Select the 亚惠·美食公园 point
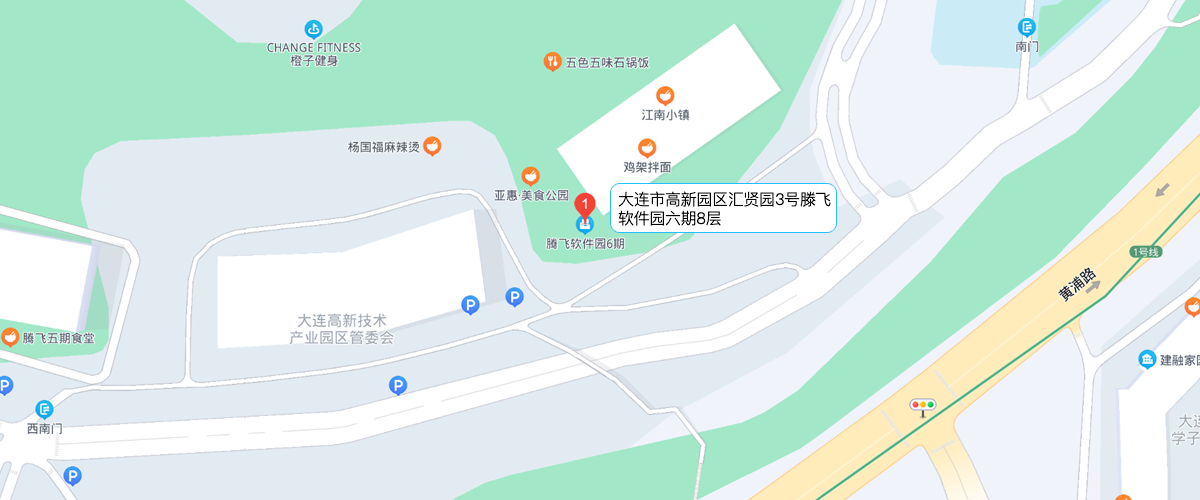The image size is (1200, 500). pos(531,176)
